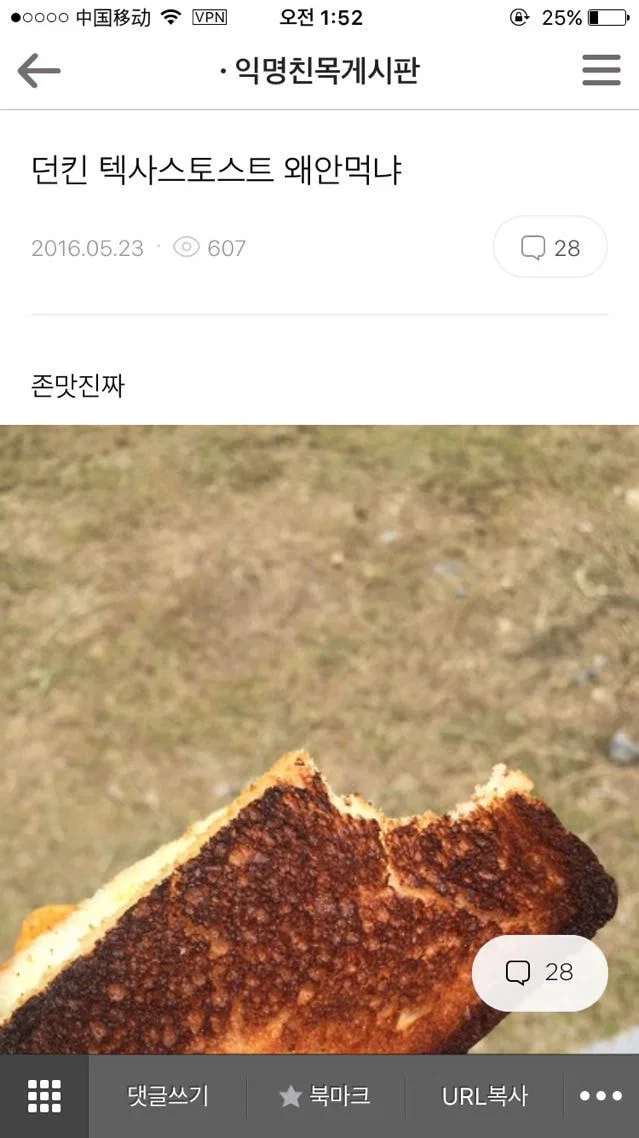This screenshot has width=639, height=1138.
Task: Open the toast photo in the post
Action: pos(320,740)
